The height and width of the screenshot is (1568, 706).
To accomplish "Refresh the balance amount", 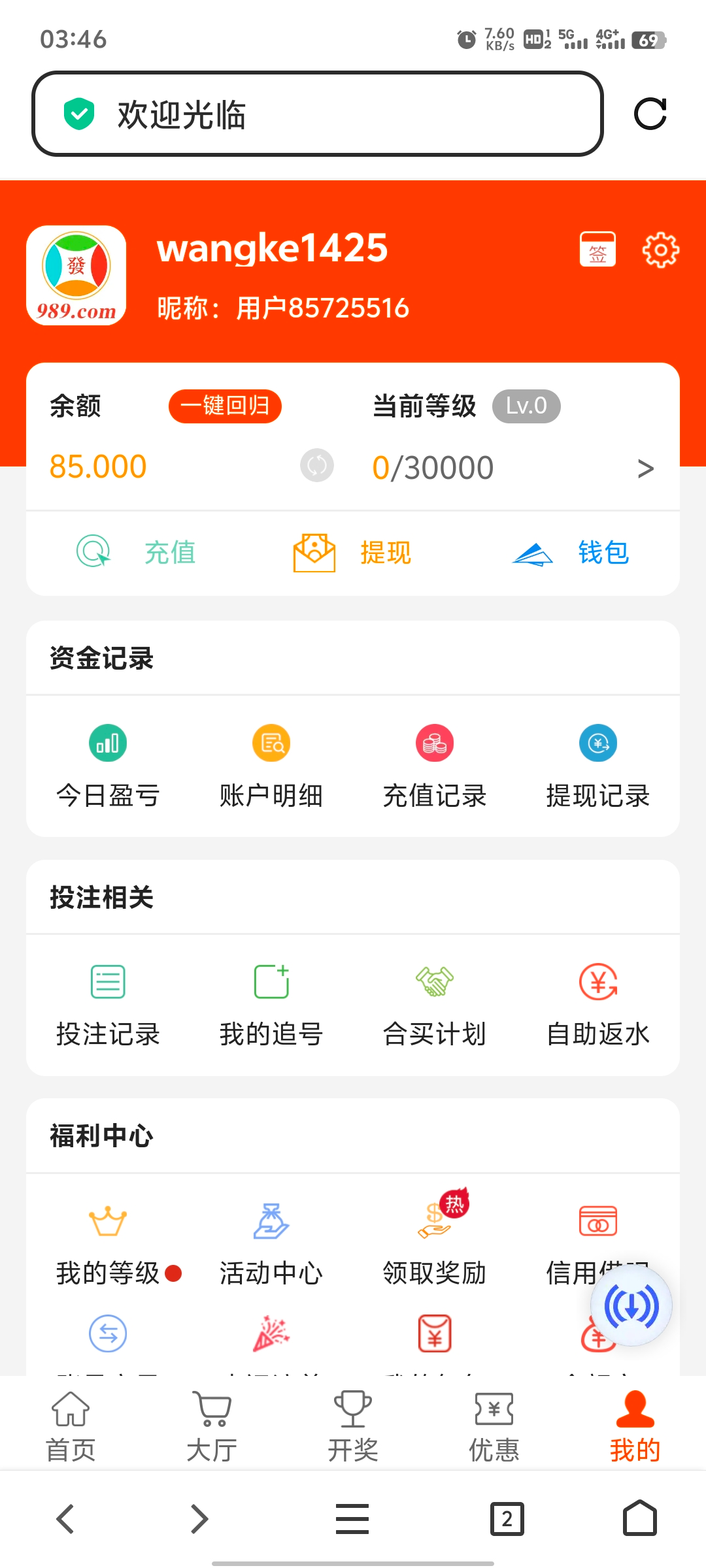I will 317,466.
